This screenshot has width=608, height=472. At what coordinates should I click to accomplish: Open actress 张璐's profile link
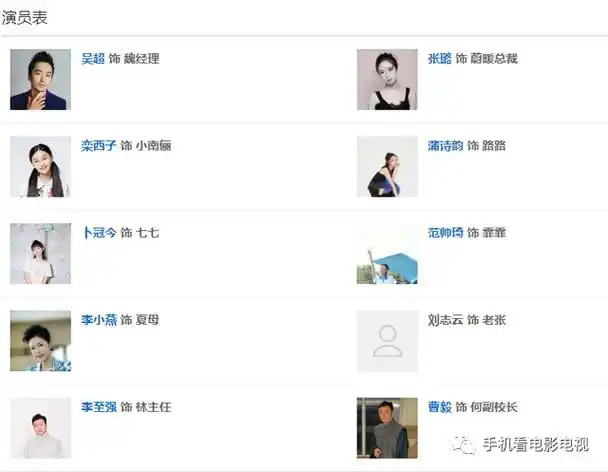[440, 59]
